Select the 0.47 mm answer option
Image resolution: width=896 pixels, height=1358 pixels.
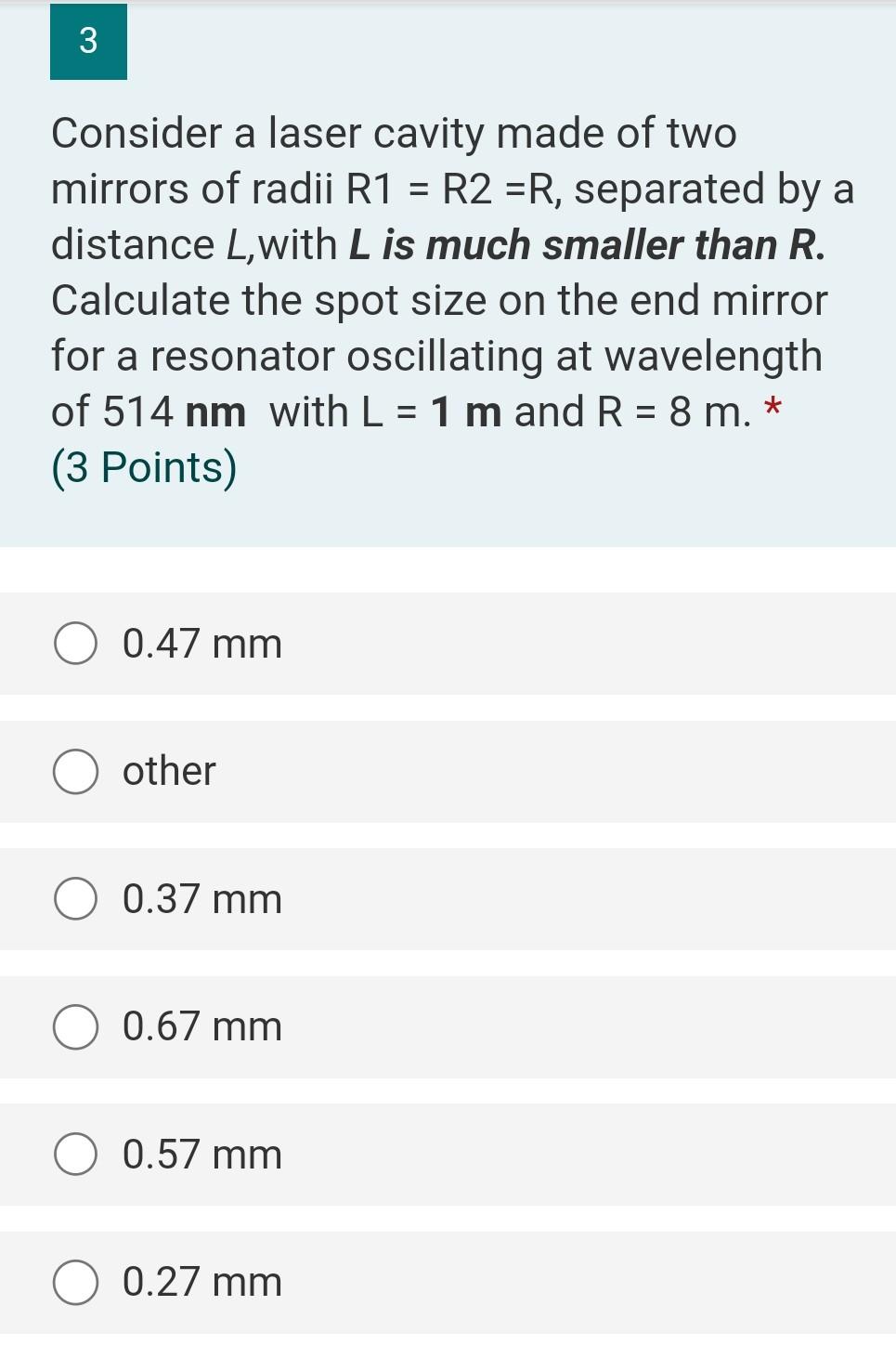75,644
